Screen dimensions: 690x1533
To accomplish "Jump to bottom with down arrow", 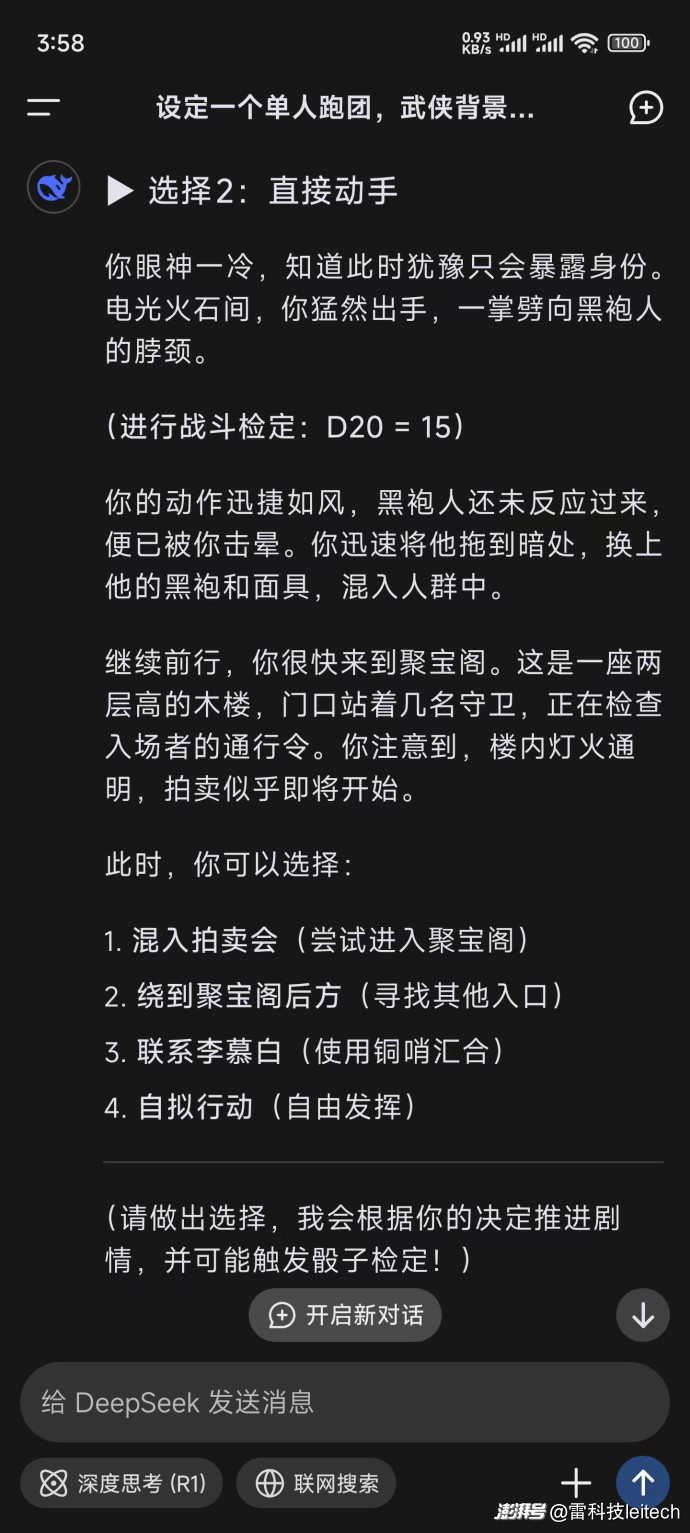I will pos(642,1315).
